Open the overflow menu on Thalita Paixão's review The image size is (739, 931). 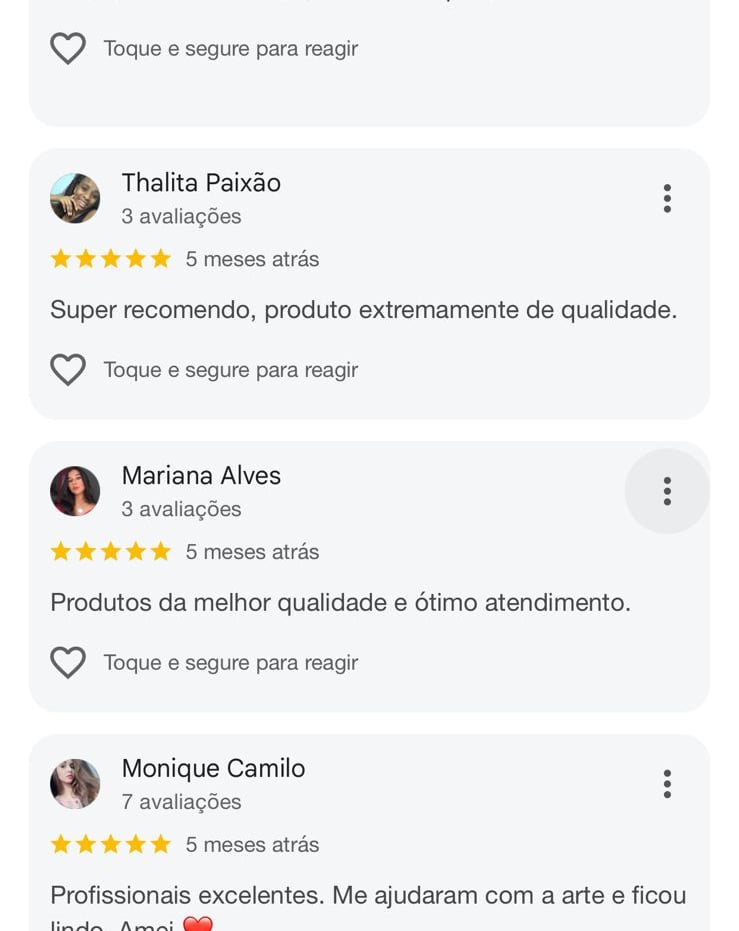click(x=667, y=198)
